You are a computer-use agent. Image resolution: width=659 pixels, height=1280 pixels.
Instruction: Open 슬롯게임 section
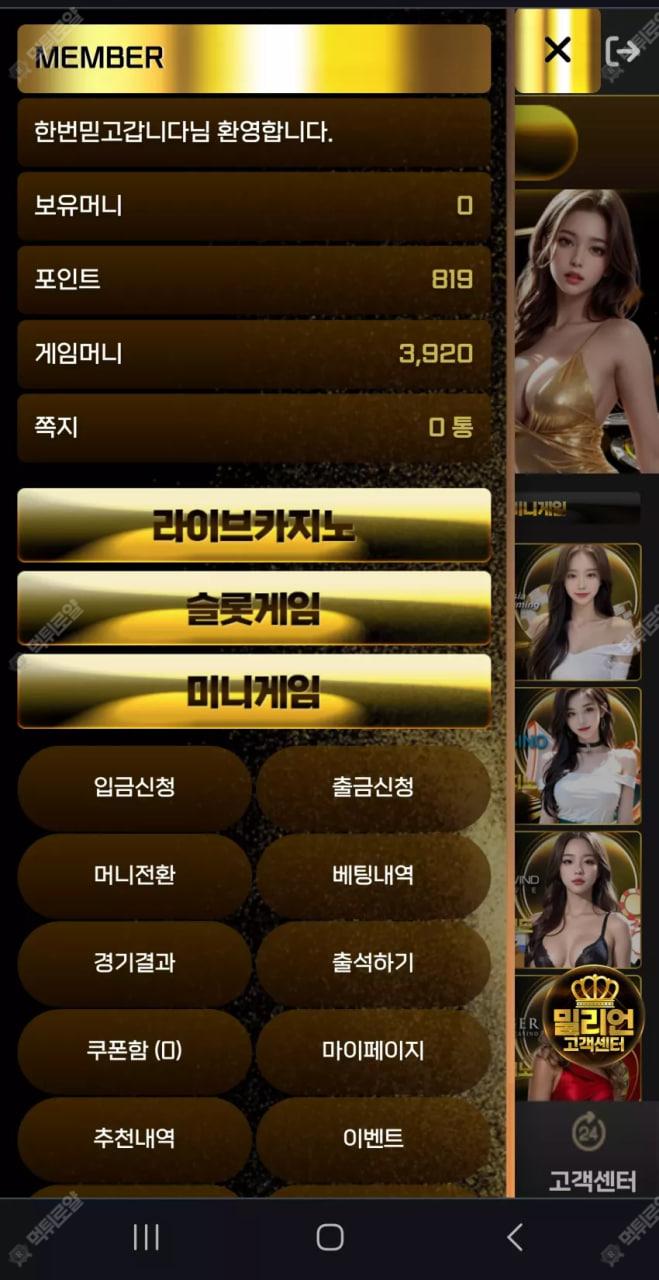254,608
